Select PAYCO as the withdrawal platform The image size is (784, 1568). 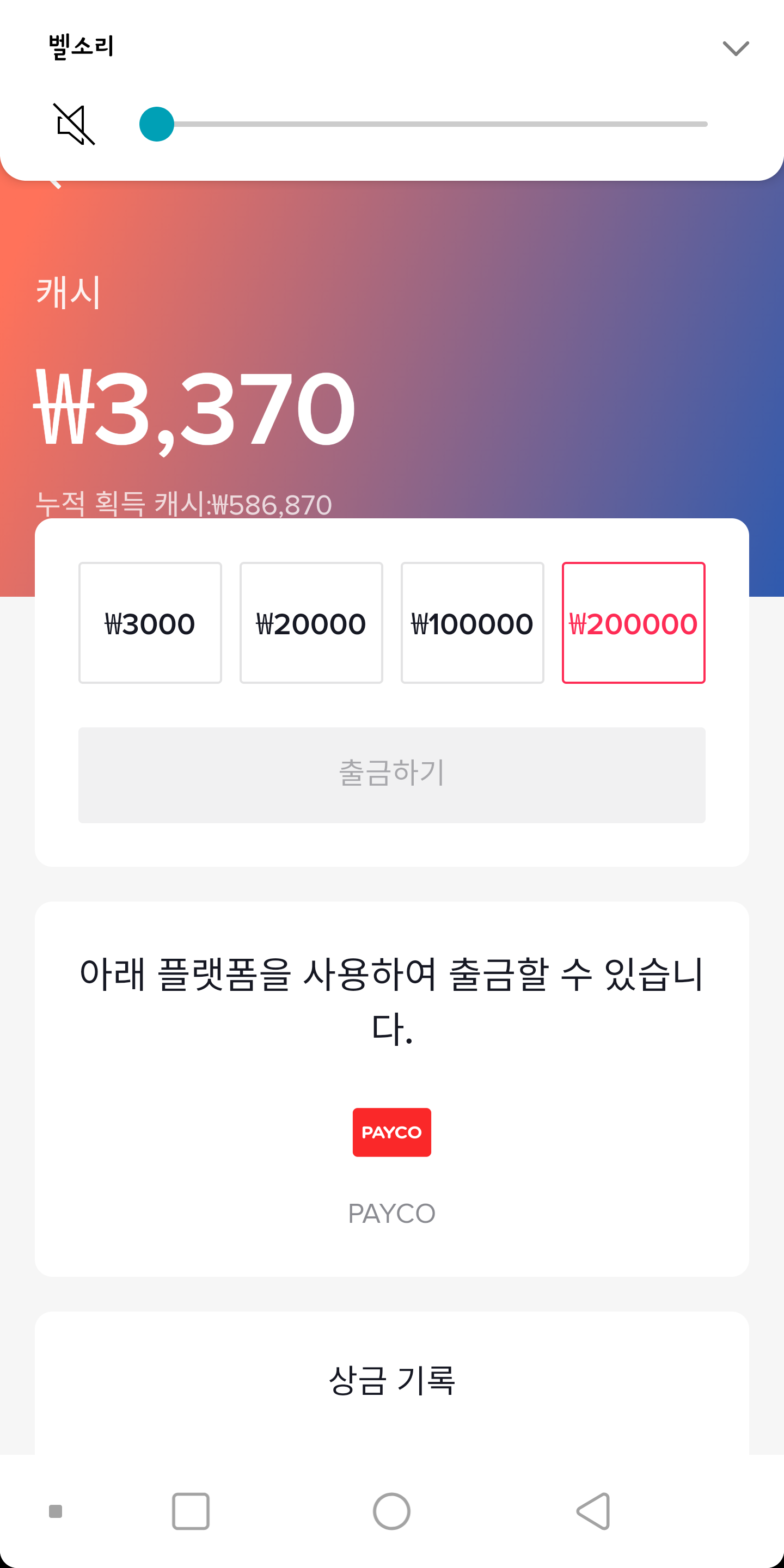click(392, 1132)
